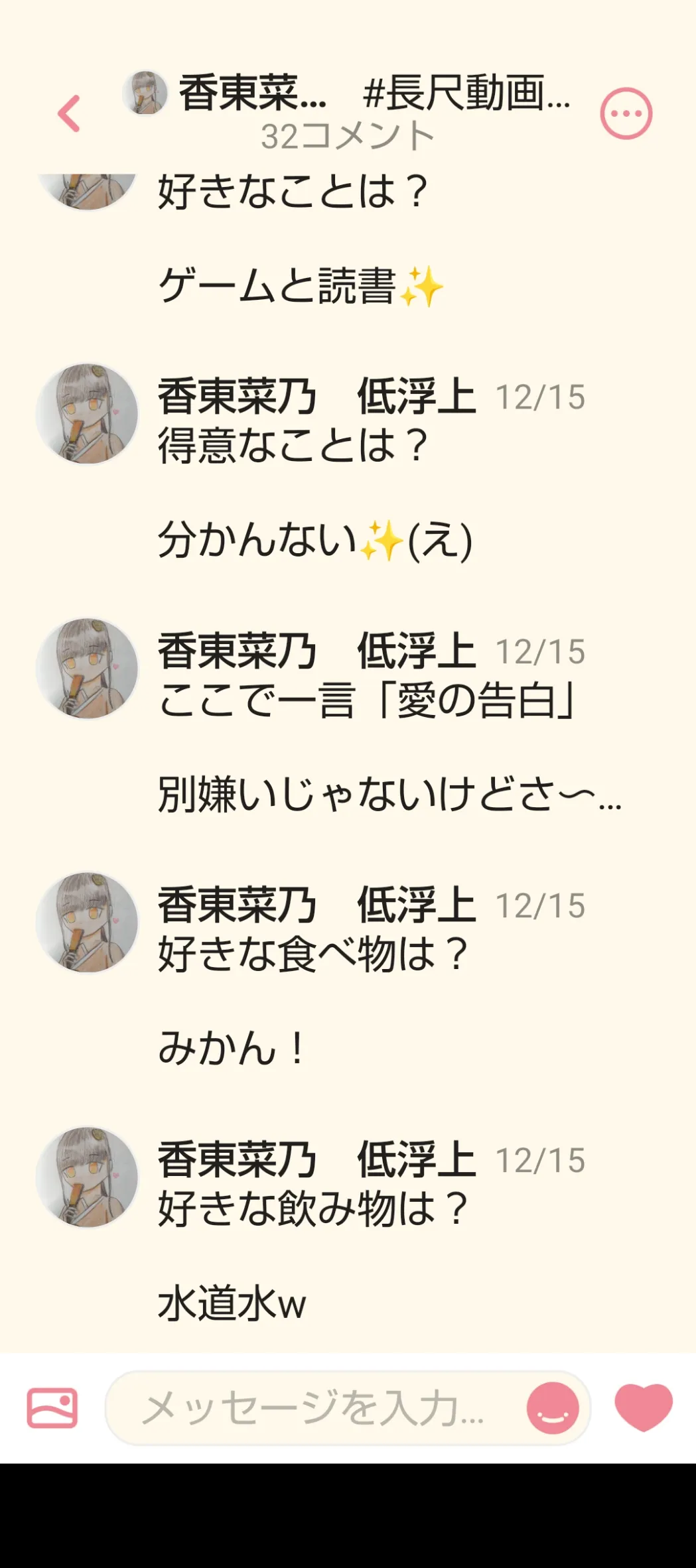Open avatar beside 得意なことは？ comment
The image size is (696, 1568).
click(x=87, y=413)
